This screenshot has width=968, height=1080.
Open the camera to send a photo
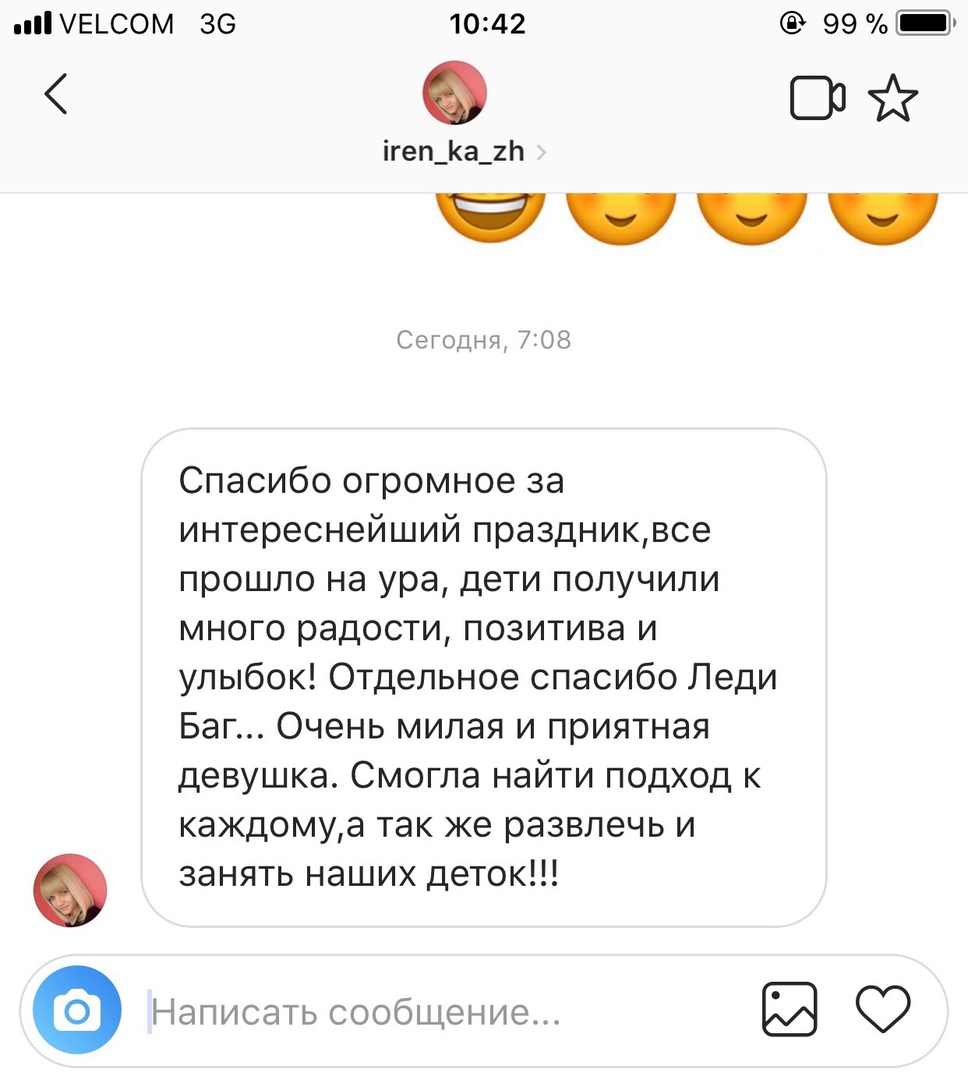coord(77,1013)
